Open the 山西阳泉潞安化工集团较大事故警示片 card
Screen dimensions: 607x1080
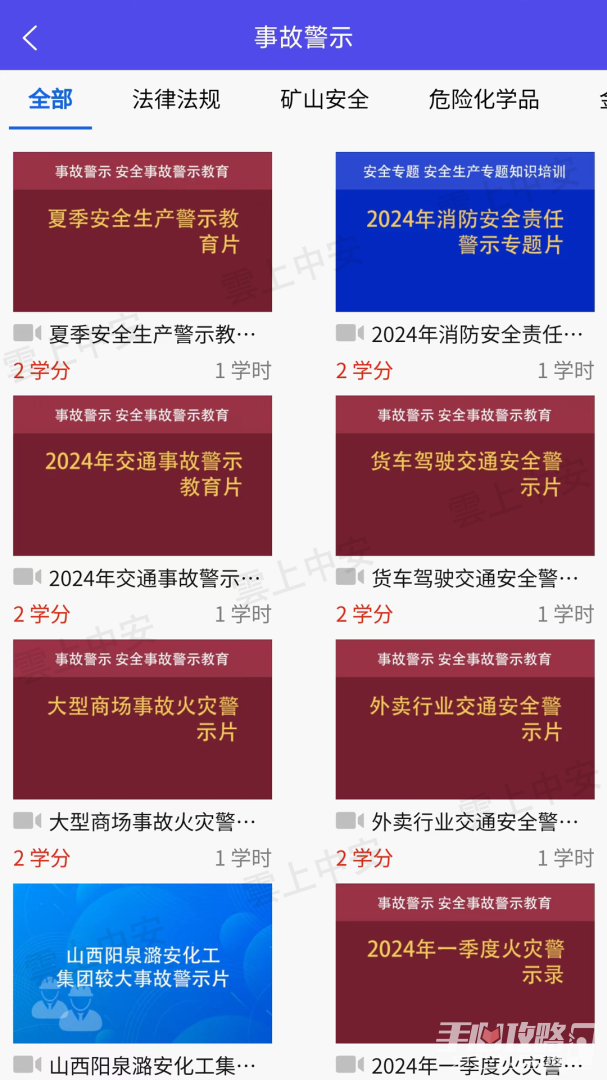[x=143, y=963]
